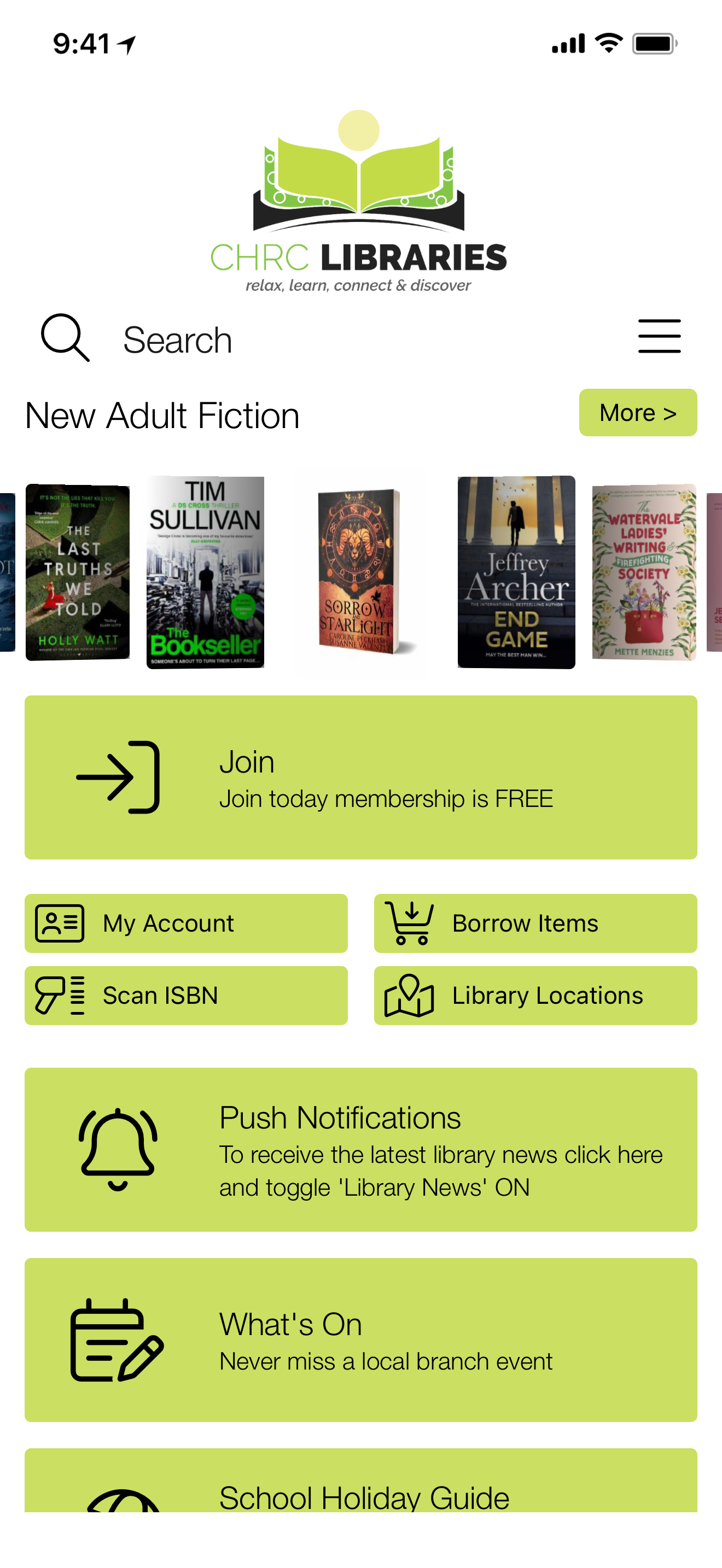Open End Game by Jeffrey Archer

click(516, 572)
